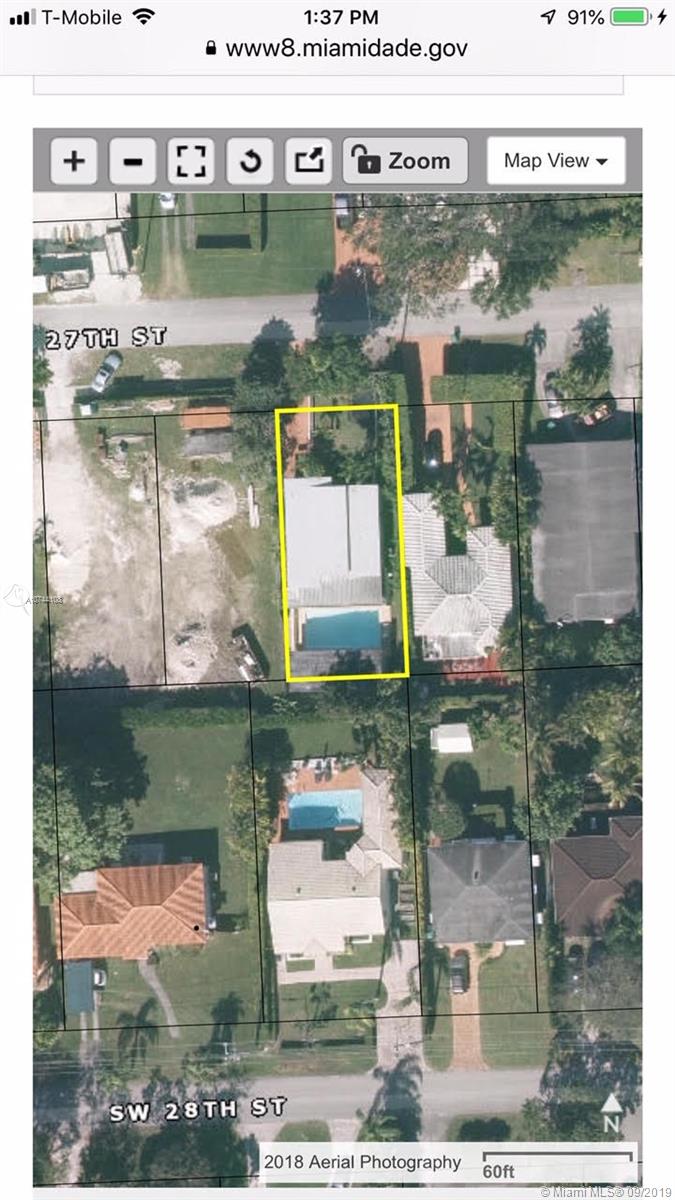Tap the miamidade.gov address bar
The width and height of the screenshot is (675, 1200).
[337, 48]
